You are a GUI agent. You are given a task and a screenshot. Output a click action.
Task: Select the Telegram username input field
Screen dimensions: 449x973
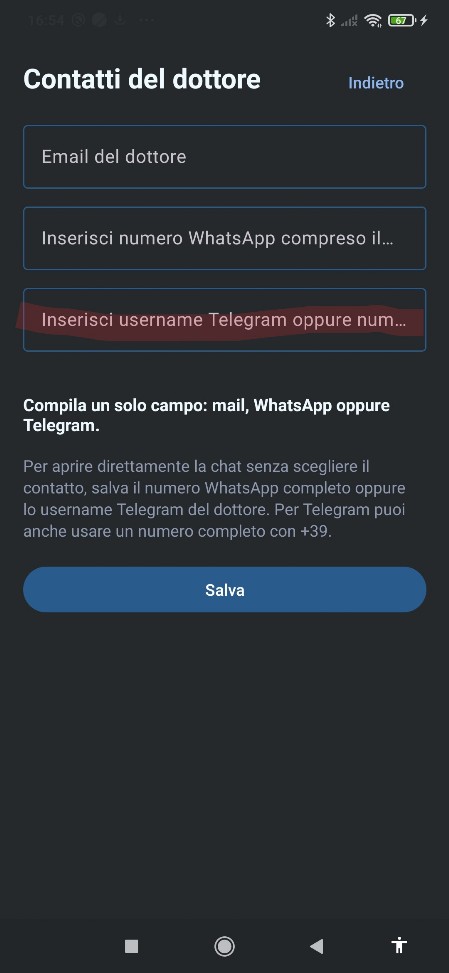tap(224, 320)
